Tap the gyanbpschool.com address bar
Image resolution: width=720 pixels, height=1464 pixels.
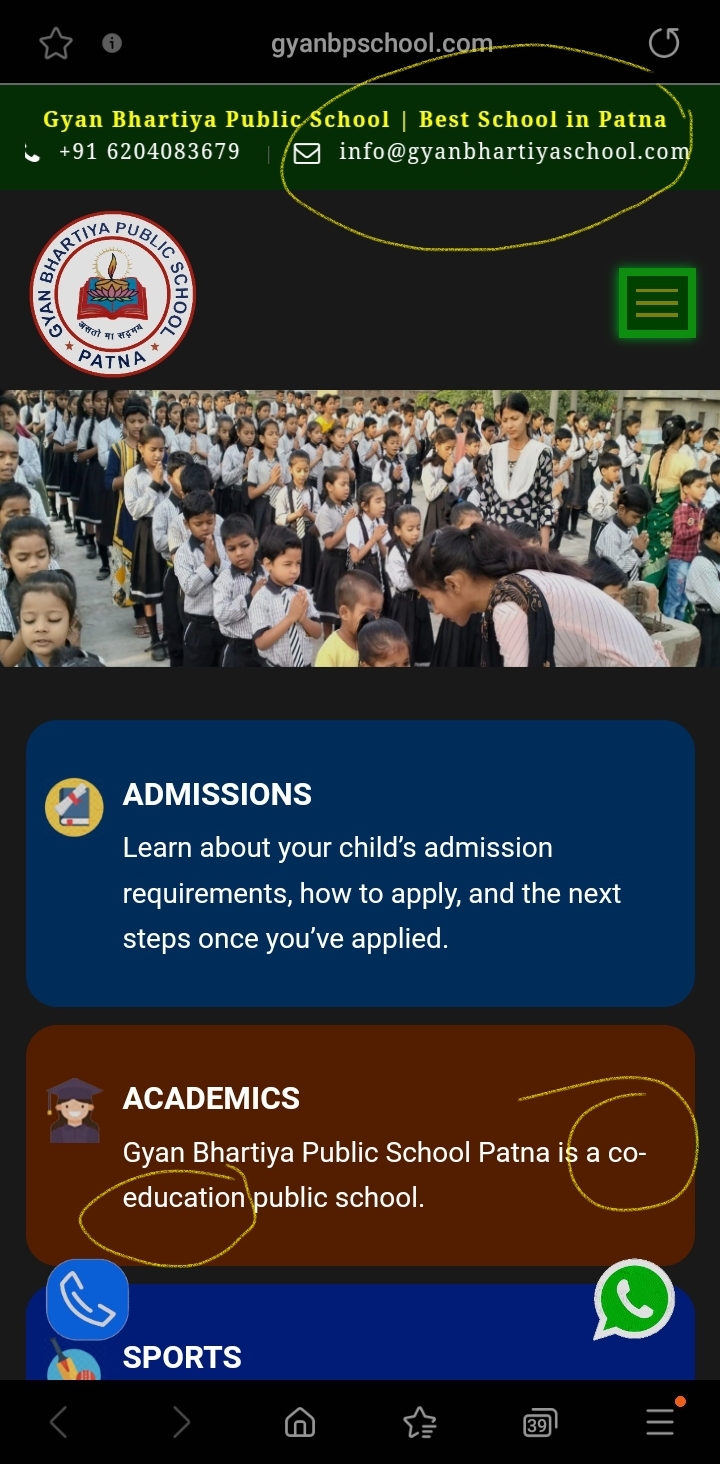(x=382, y=44)
